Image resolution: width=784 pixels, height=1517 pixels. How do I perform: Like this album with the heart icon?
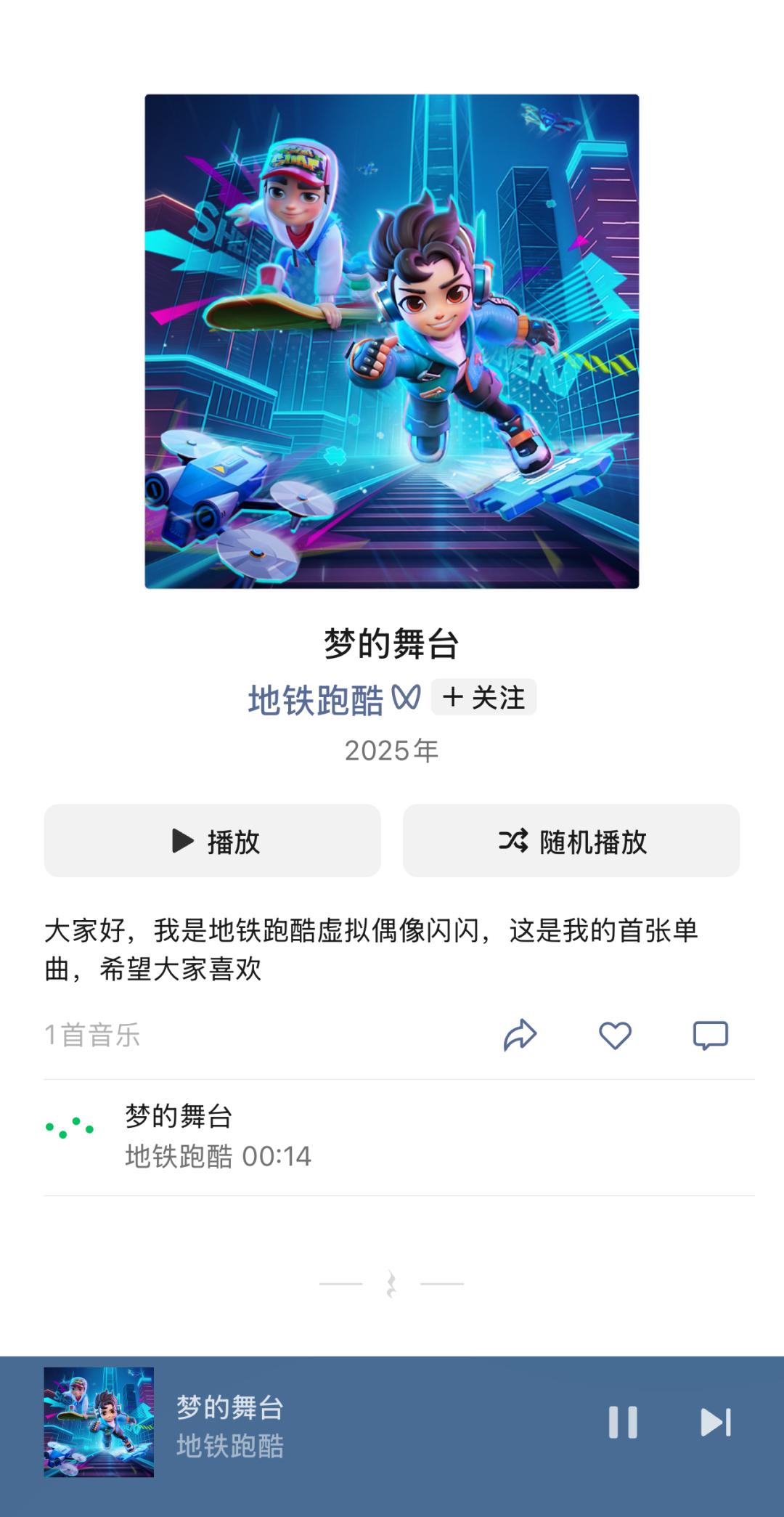(615, 1035)
